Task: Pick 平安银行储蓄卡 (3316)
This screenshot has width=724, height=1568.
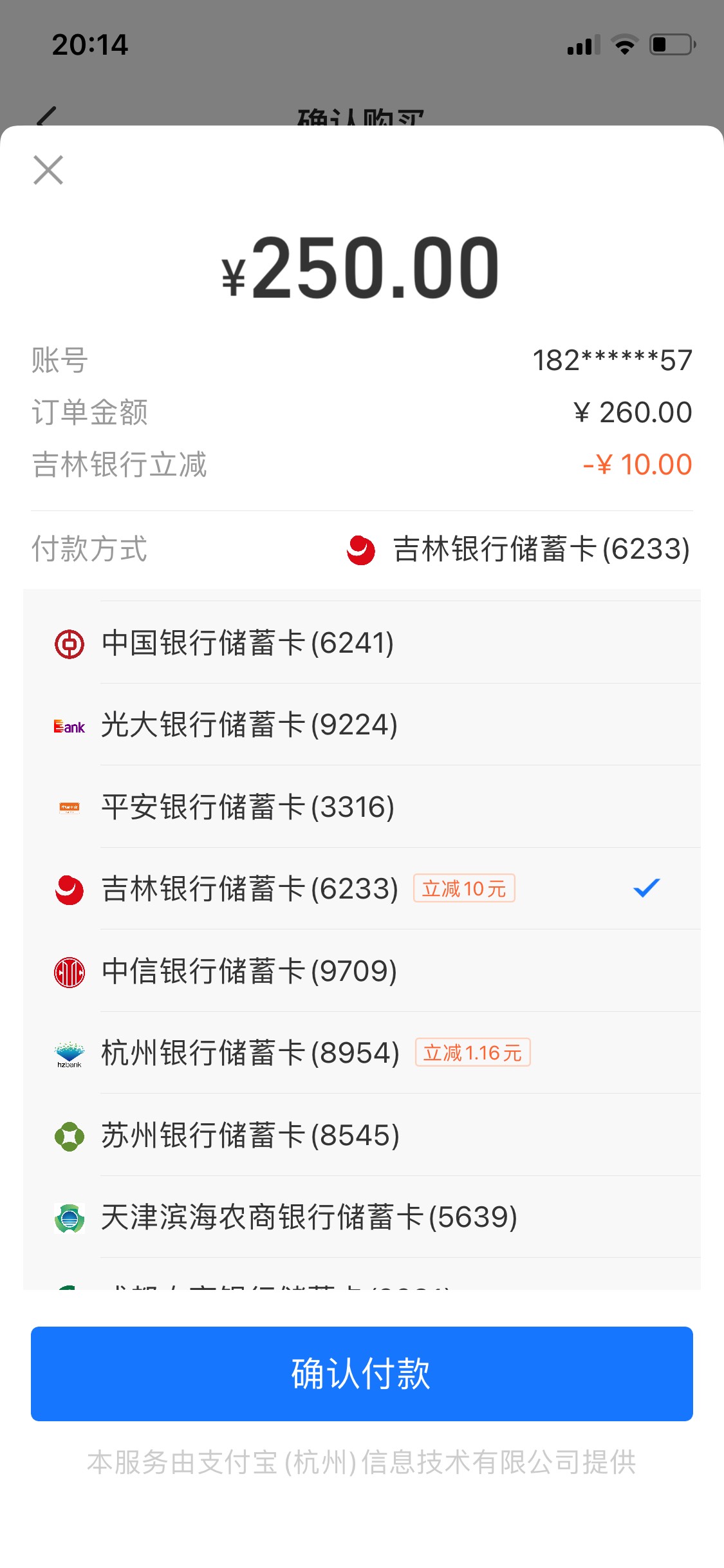Action: (x=362, y=807)
